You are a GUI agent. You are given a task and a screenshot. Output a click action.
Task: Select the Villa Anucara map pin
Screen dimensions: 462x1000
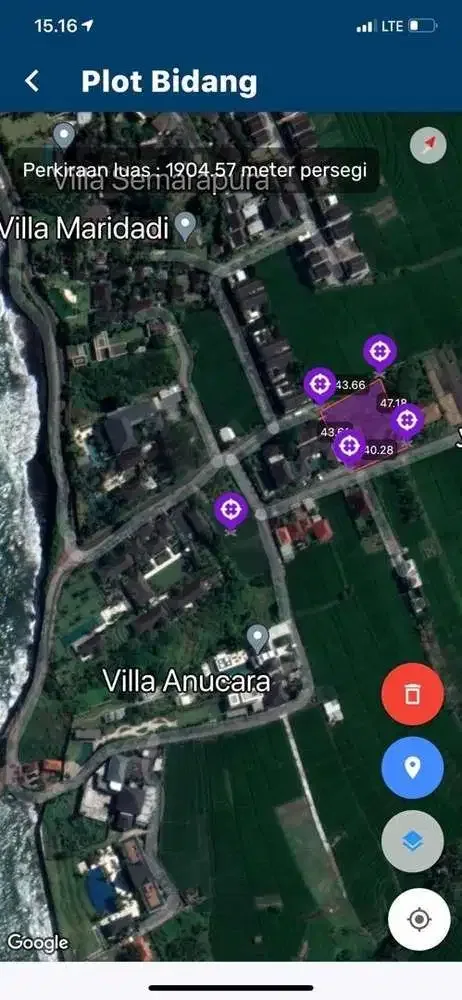tap(257, 638)
